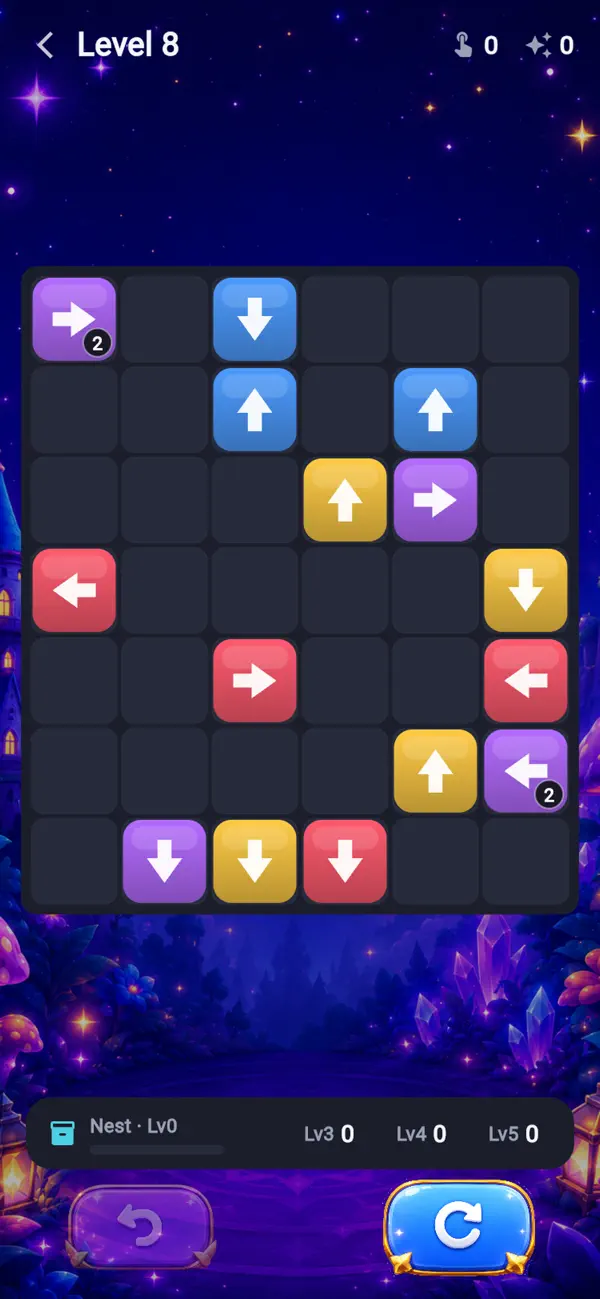Screen dimensions: 600x1299
Task: Tap the purple left-arrow block with badge 2
Action: [526, 771]
